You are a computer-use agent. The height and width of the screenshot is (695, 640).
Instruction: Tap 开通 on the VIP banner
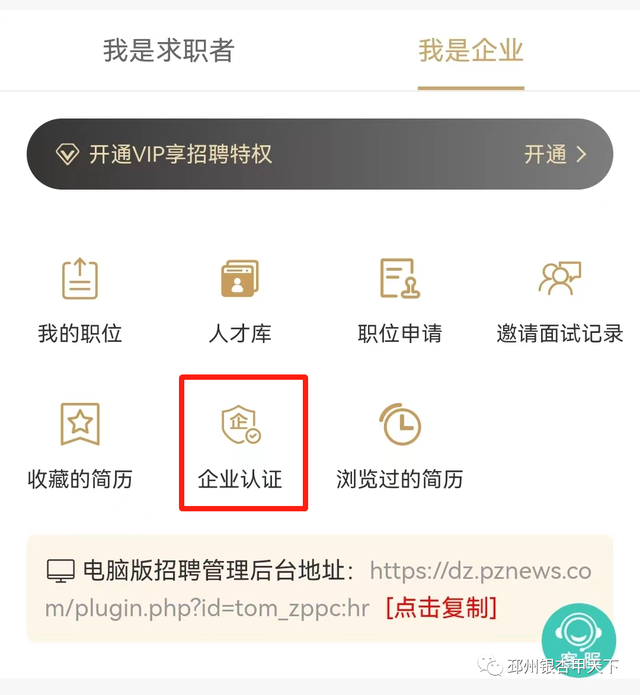tap(554, 154)
